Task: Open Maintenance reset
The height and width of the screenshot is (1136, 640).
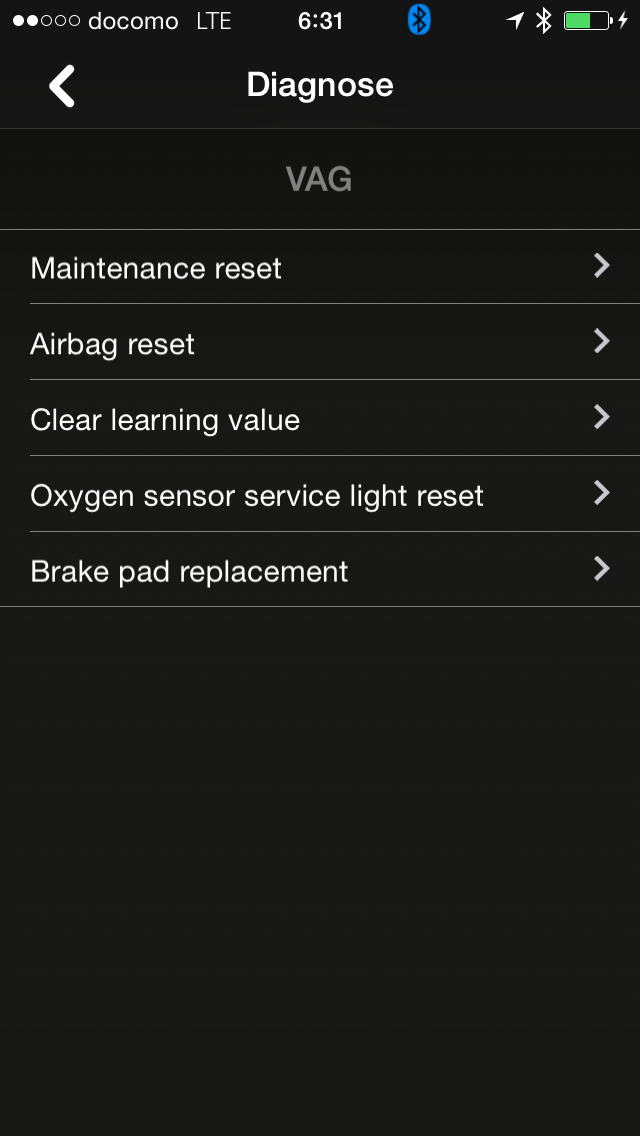Action: tap(320, 267)
